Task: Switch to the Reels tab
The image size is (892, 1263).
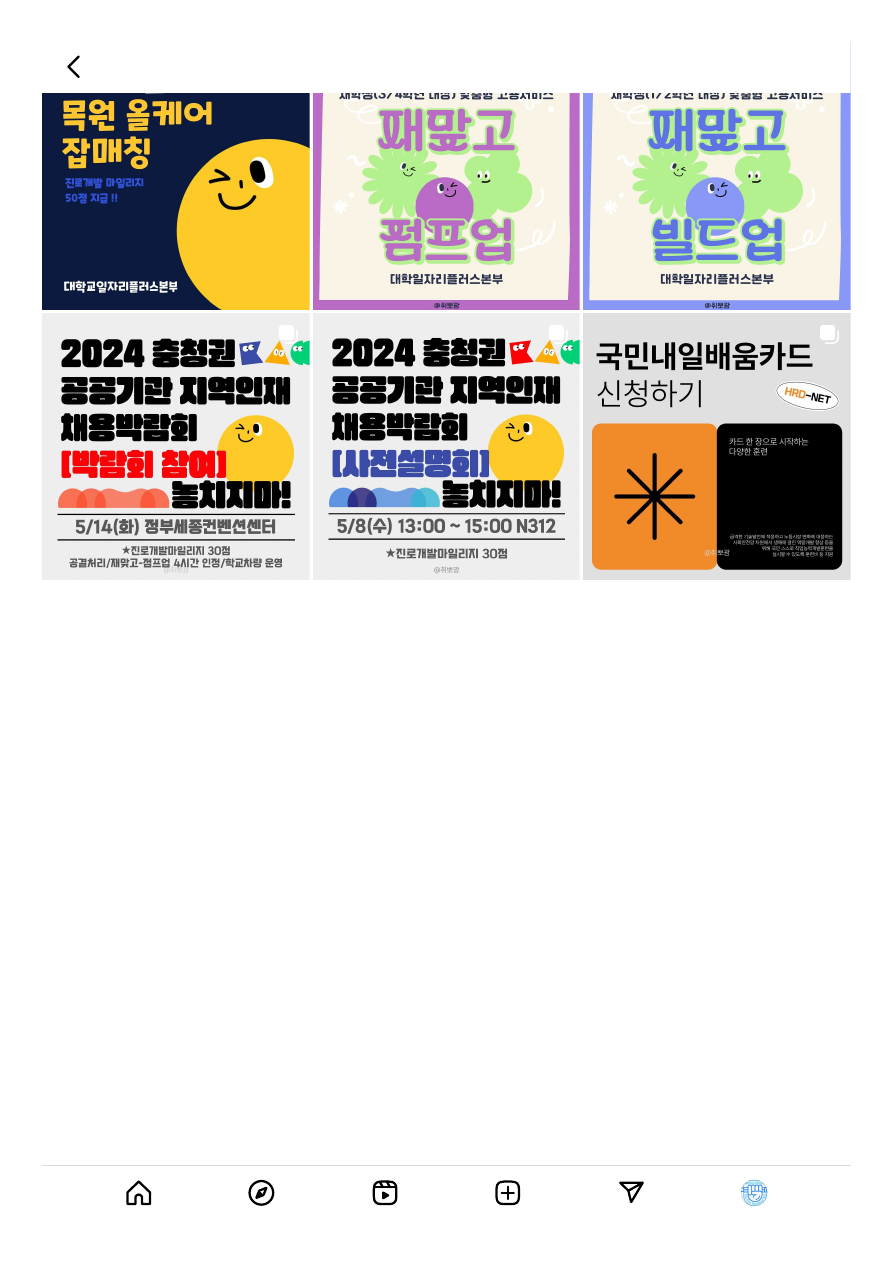Action: point(385,1192)
